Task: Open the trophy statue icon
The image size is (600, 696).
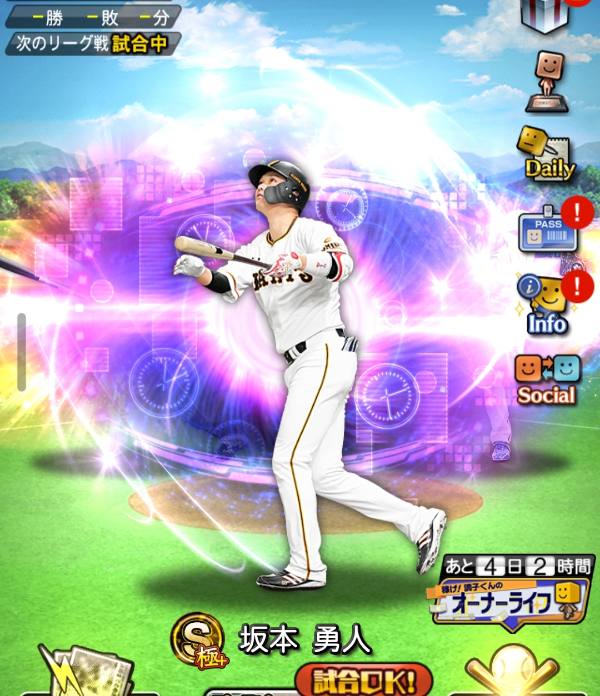Action: click(546, 78)
